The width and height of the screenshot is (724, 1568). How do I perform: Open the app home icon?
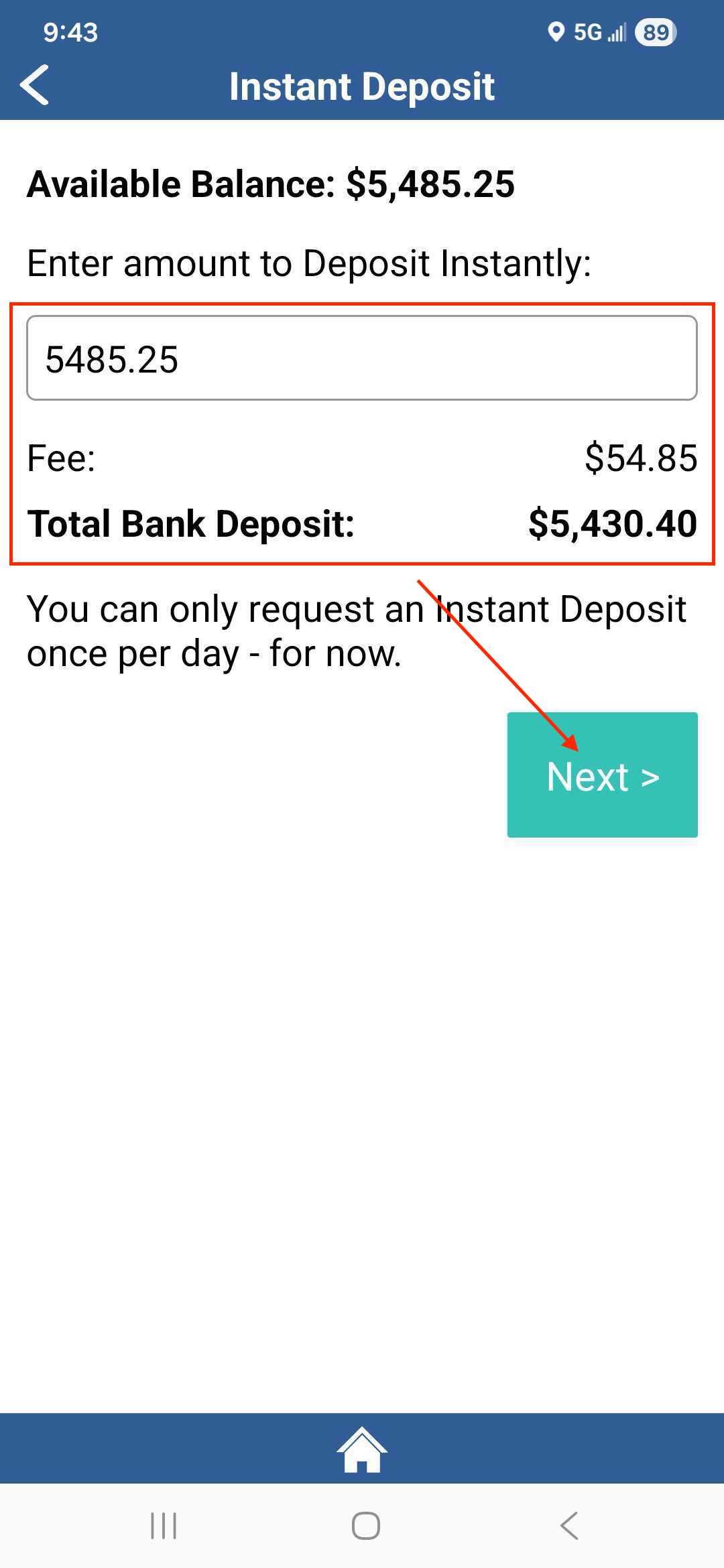click(362, 1449)
